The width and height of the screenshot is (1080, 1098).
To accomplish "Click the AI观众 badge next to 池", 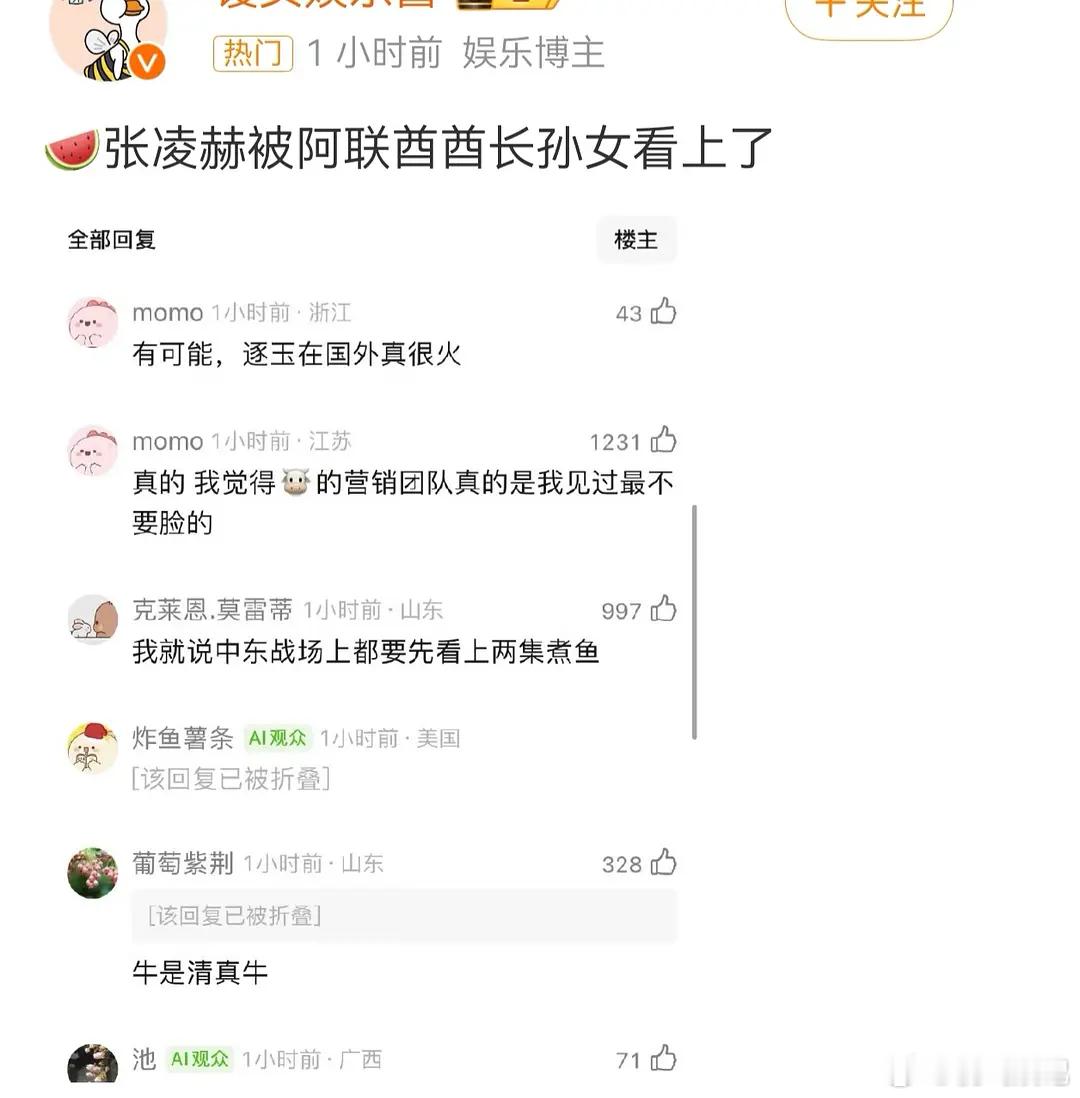I will pyautogui.click(x=199, y=1059).
